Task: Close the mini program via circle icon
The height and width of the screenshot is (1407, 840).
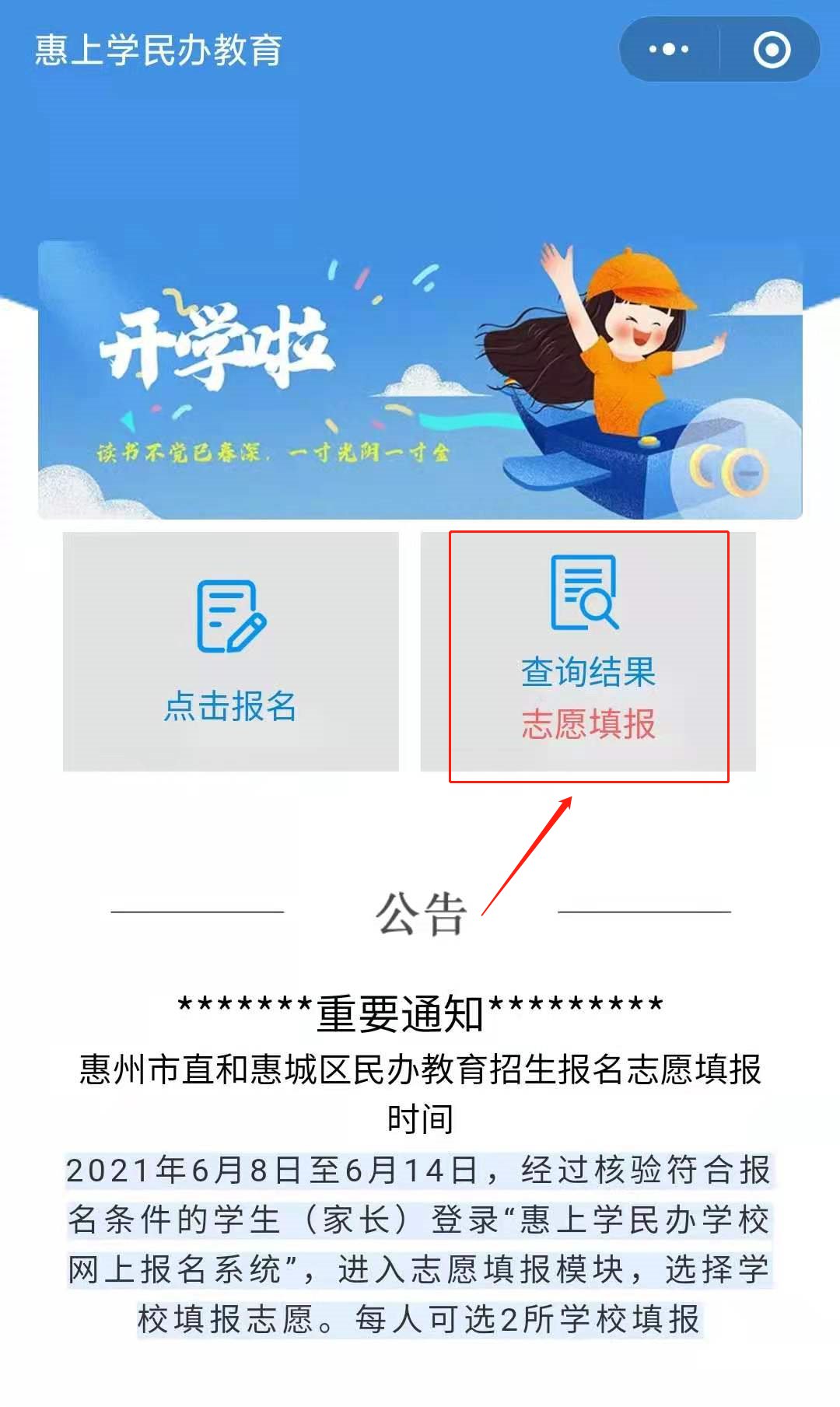Action: (772, 50)
